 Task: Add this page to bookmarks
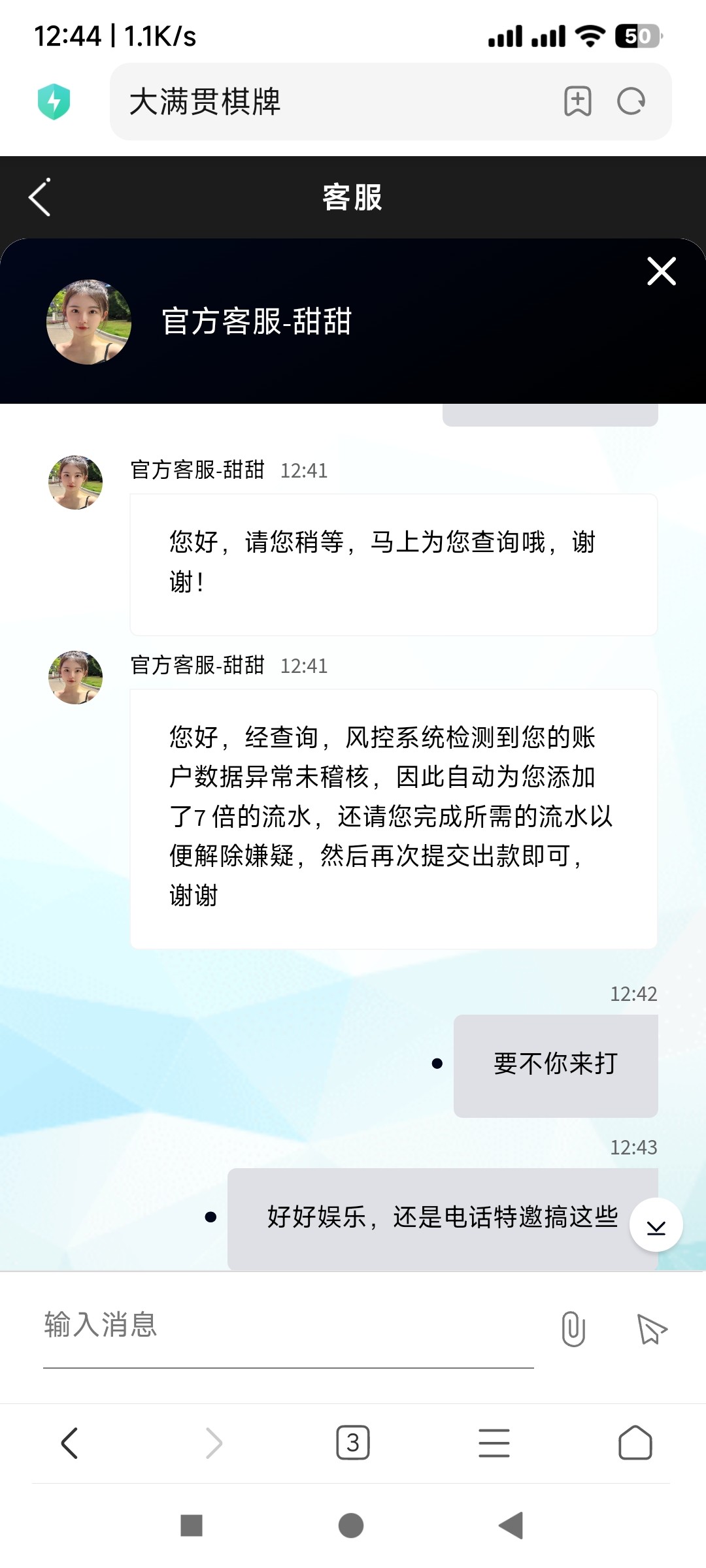tap(577, 102)
